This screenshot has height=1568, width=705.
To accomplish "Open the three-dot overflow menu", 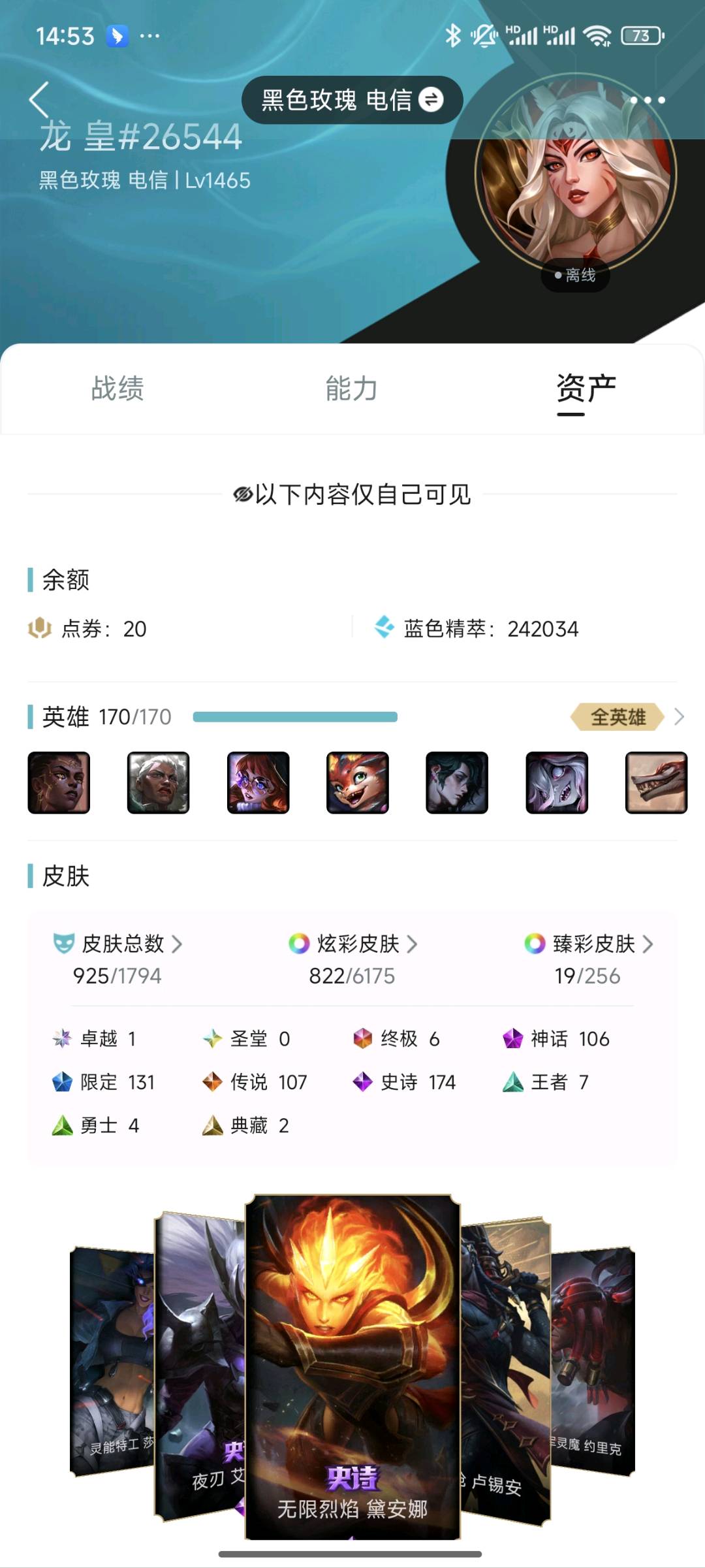I will click(648, 100).
